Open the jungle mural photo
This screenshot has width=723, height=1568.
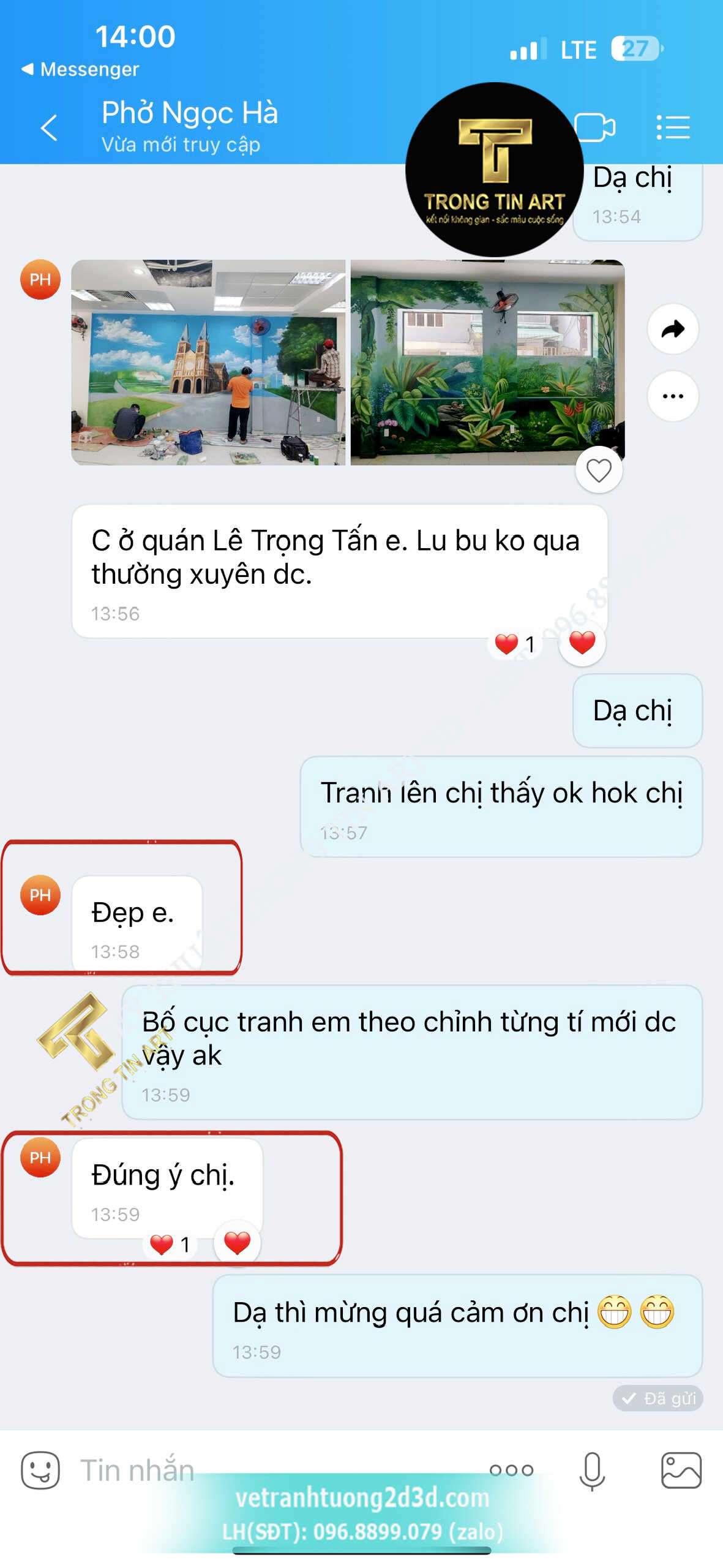click(x=487, y=362)
